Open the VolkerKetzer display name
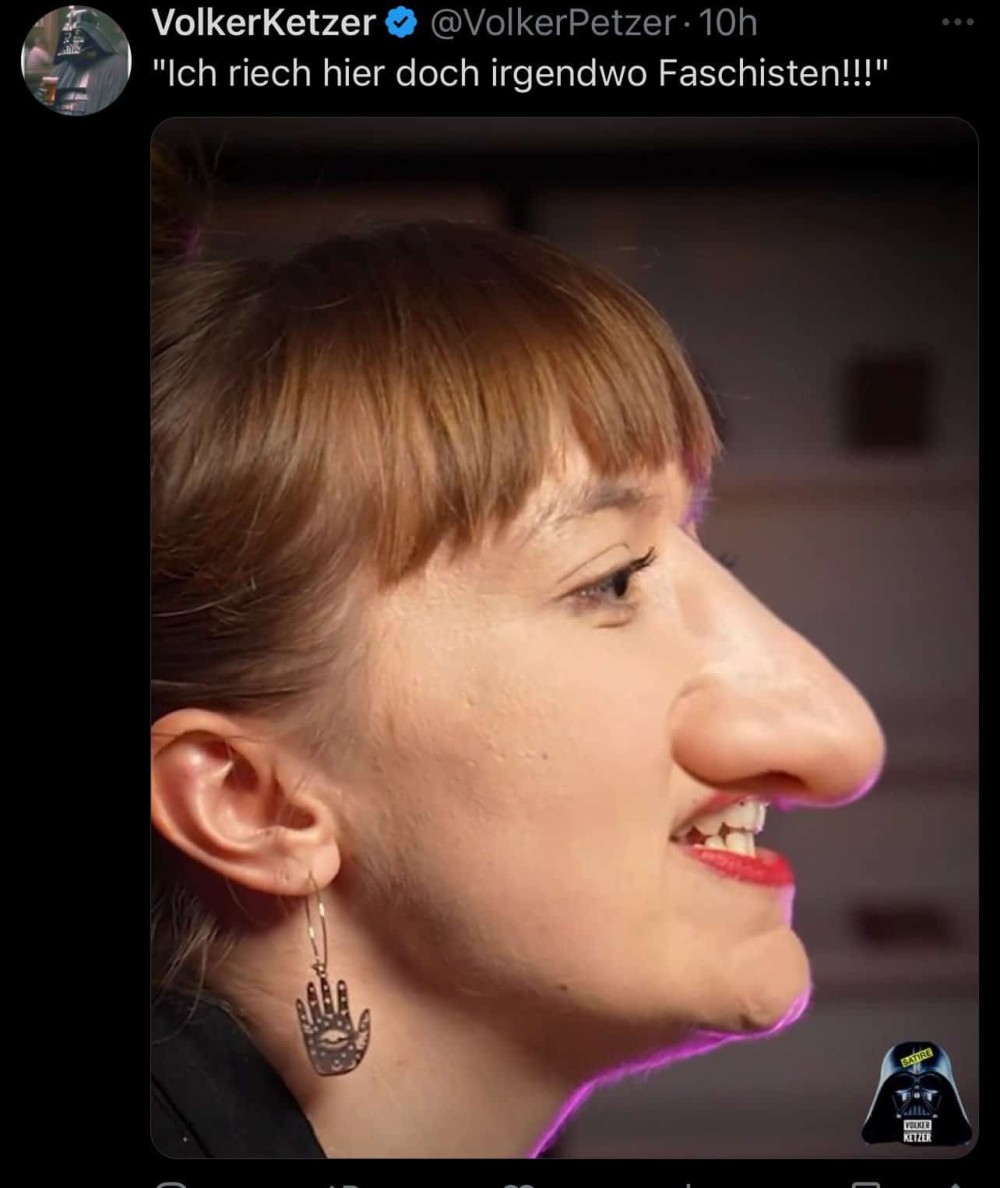 263,23
